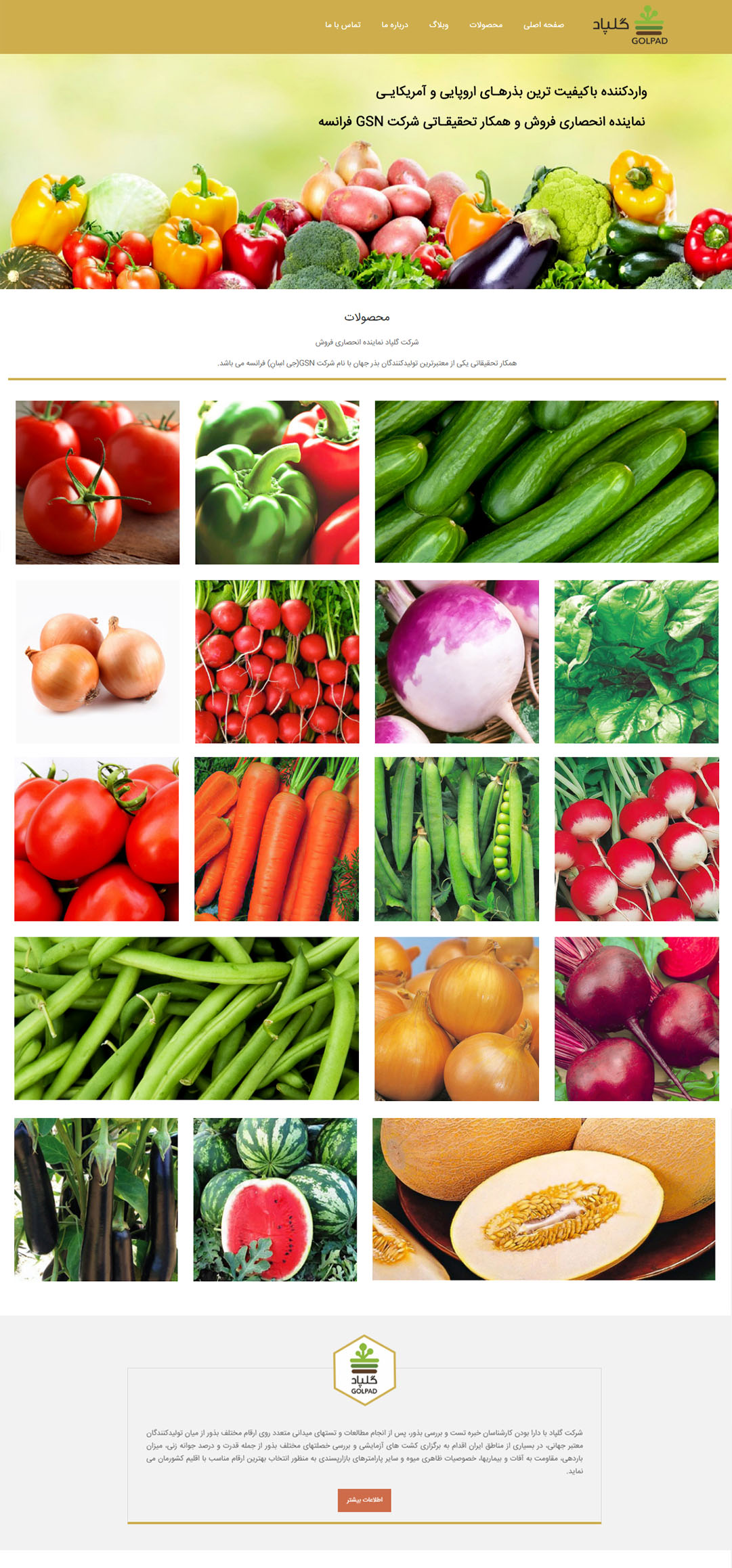This screenshot has height=1568, width=732.
Task: Open the وبلاگ blog page
Action: tap(438, 25)
